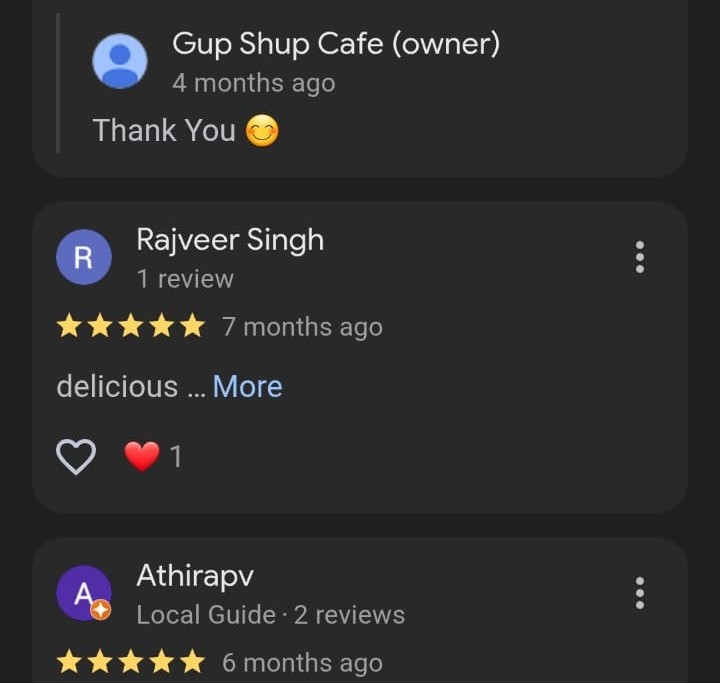Image resolution: width=720 pixels, height=684 pixels.
Task: Like Rajveer Singh's review with heart outline
Action: click(76, 457)
